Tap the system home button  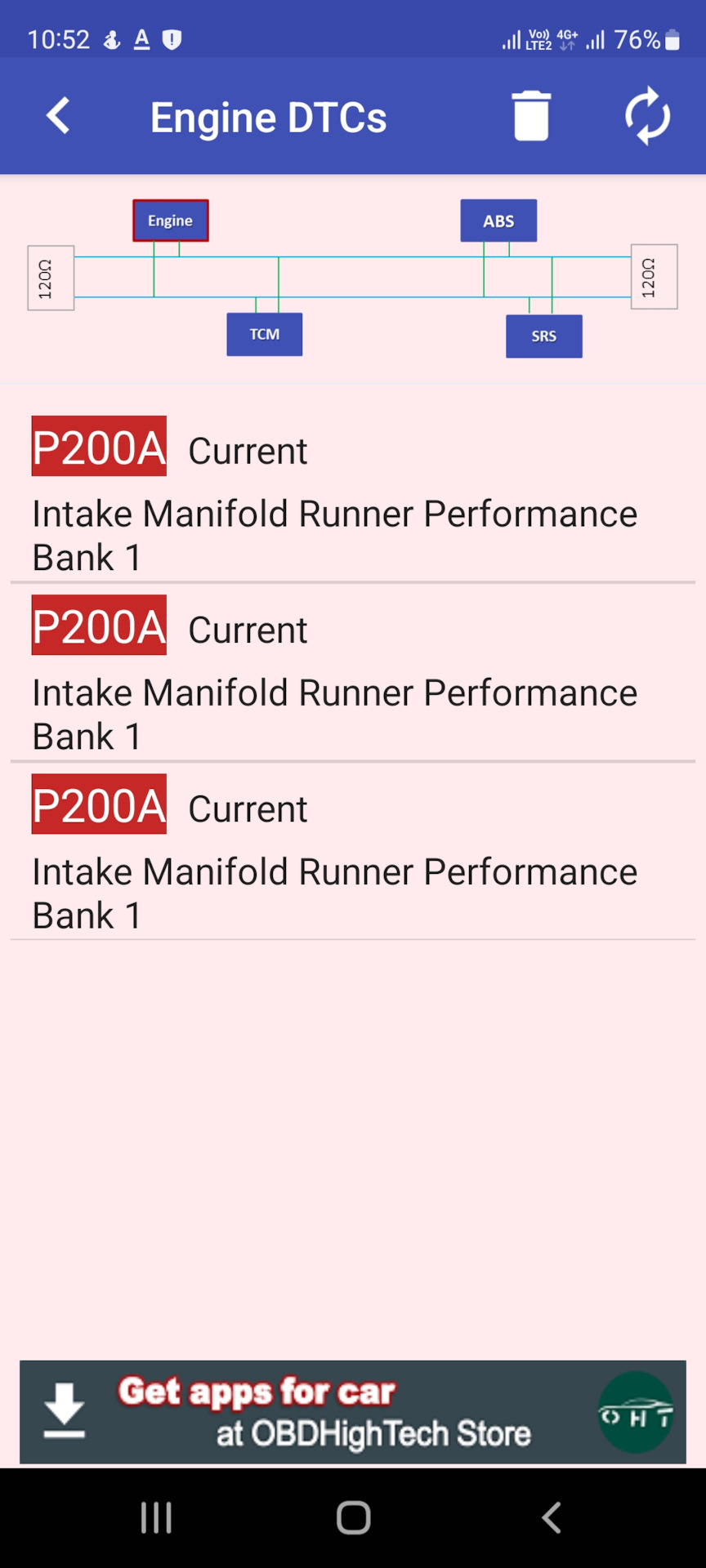pyautogui.click(x=353, y=1517)
